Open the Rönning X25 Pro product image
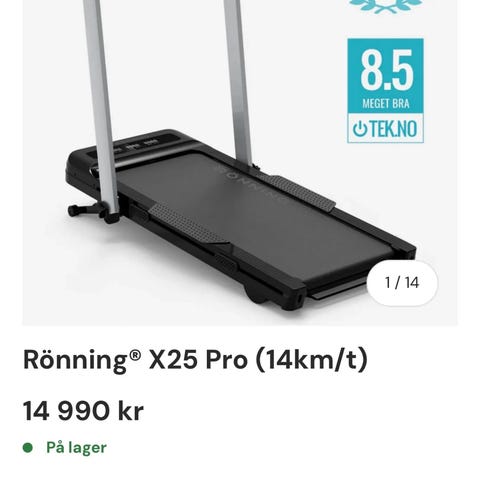This screenshot has width=480, height=480. tap(240, 162)
